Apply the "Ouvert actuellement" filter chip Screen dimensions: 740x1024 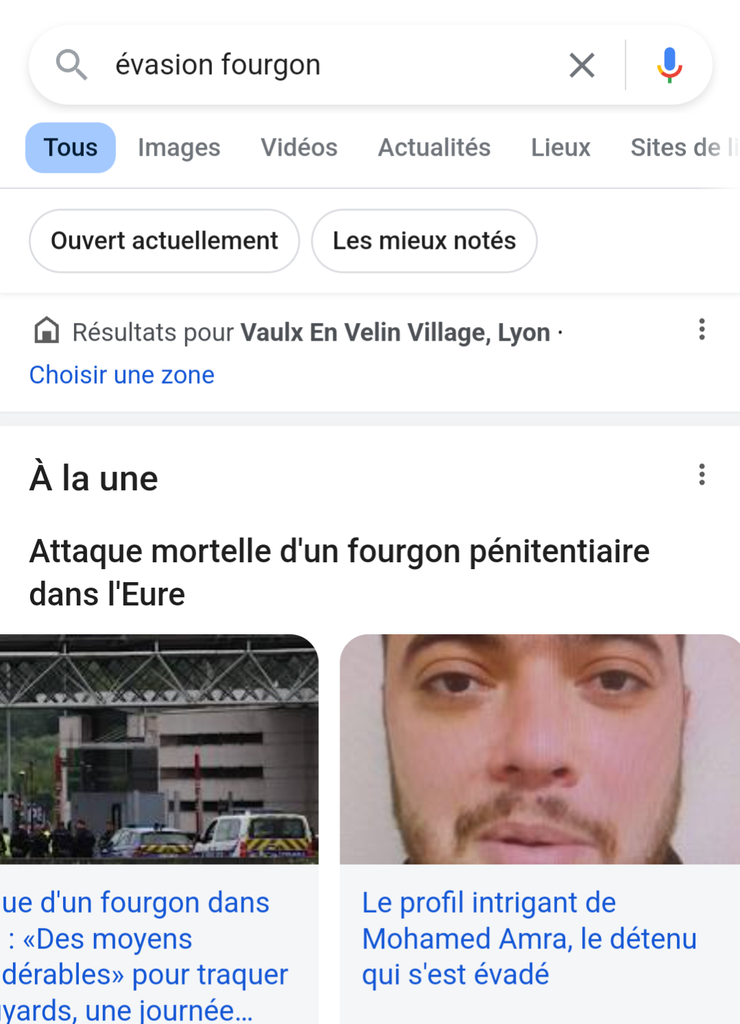[x=164, y=241]
